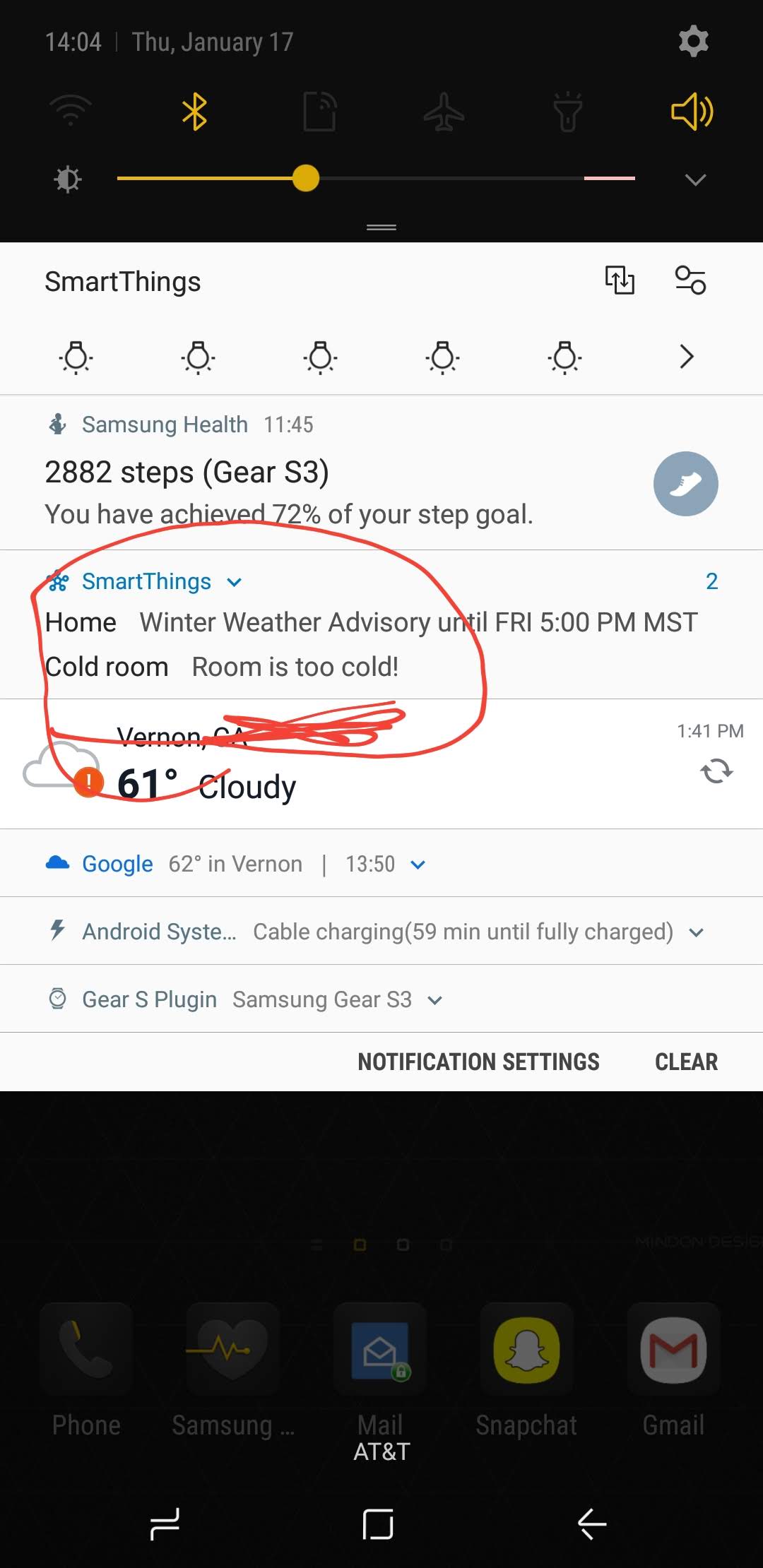
Task: Open settings gear in quick panel
Action: tap(693, 42)
